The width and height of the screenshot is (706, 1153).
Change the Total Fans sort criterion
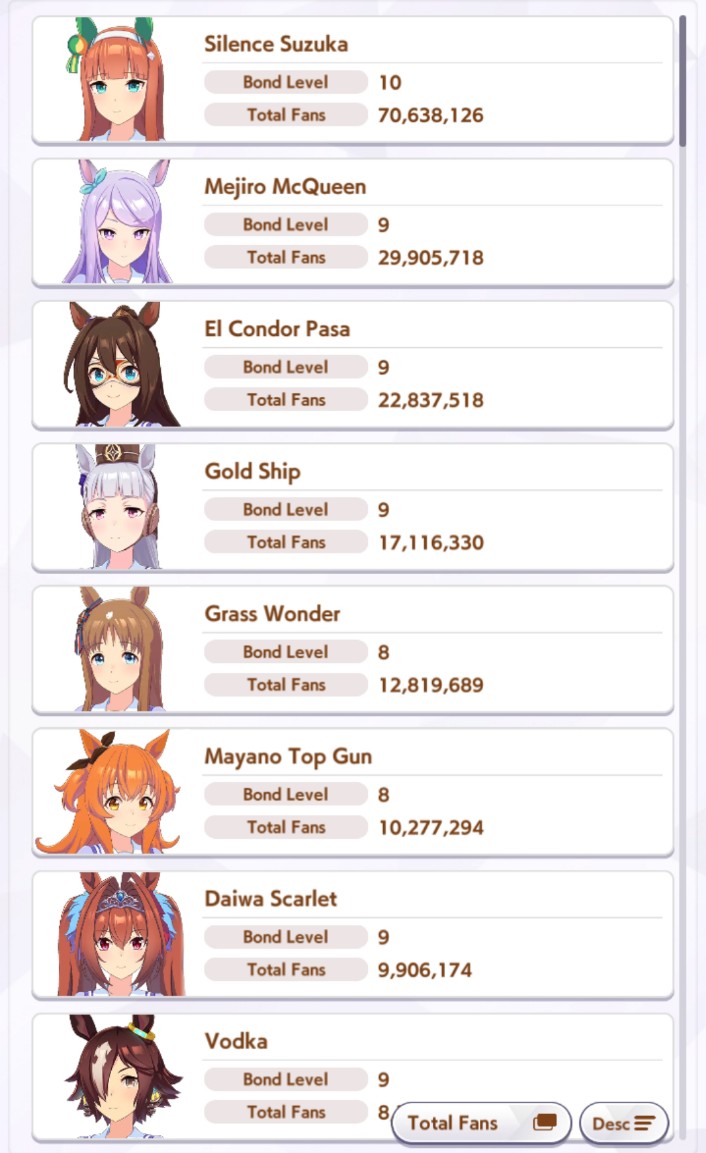481,1123
